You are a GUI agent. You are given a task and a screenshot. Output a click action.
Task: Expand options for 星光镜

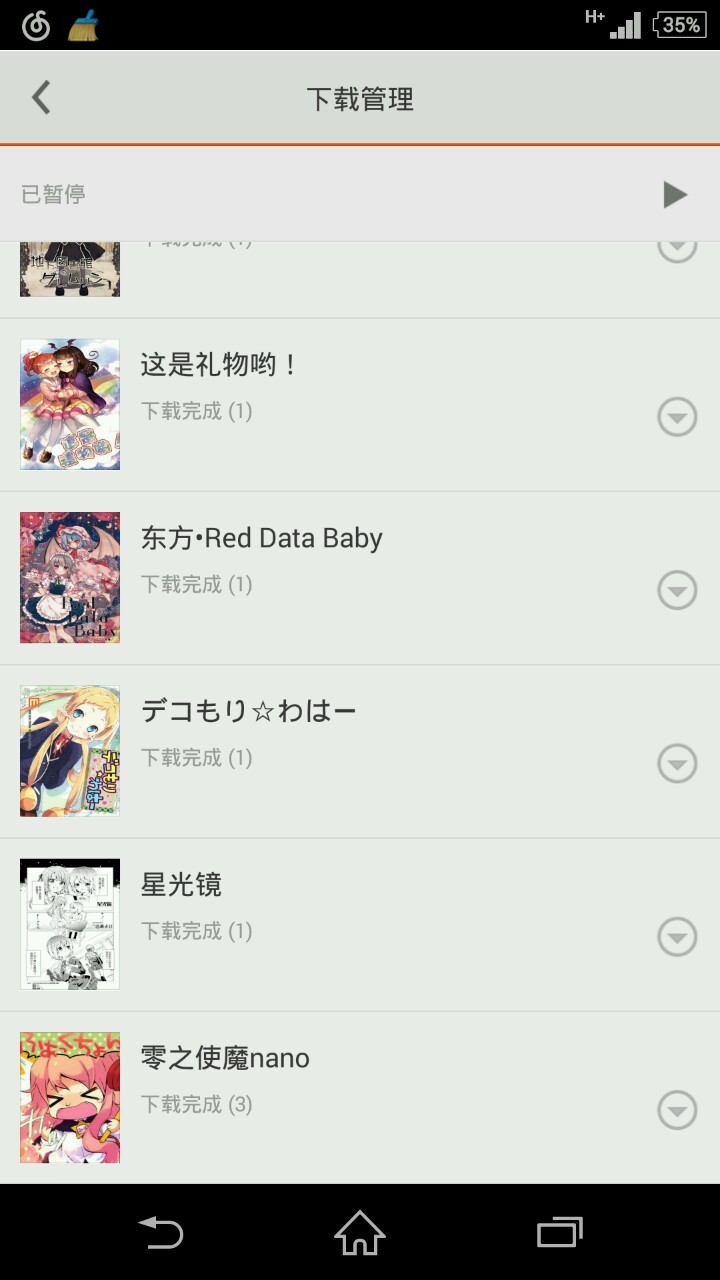(677, 937)
